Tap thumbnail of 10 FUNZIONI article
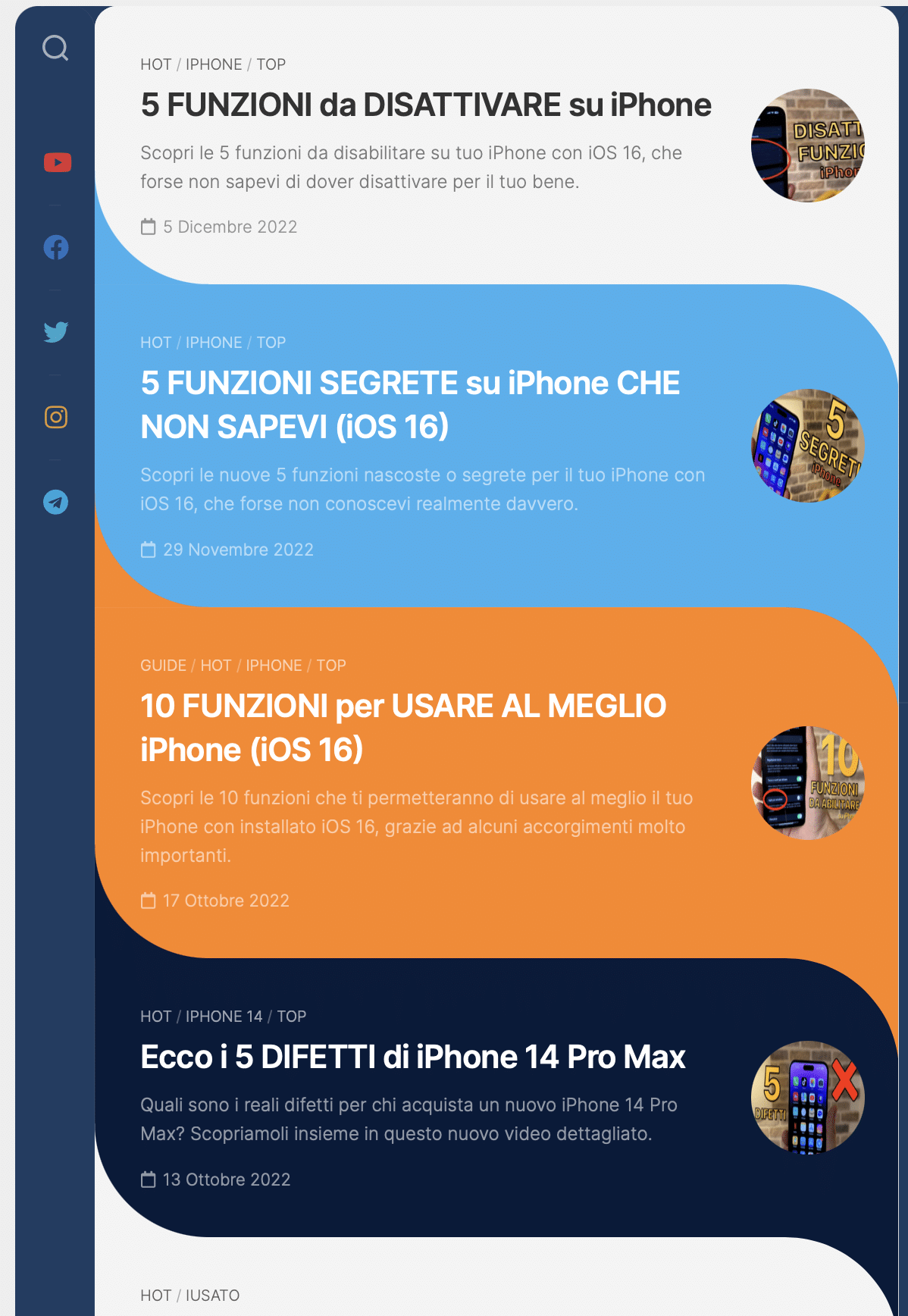The image size is (908, 1316). pos(807,783)
